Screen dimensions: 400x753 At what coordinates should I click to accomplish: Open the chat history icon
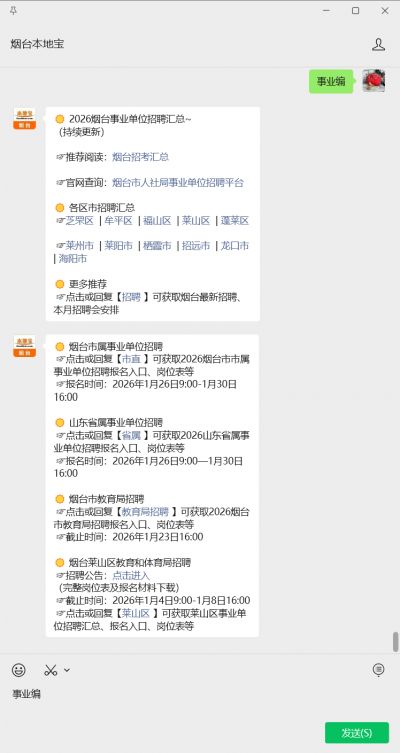[x=379, y=669]
